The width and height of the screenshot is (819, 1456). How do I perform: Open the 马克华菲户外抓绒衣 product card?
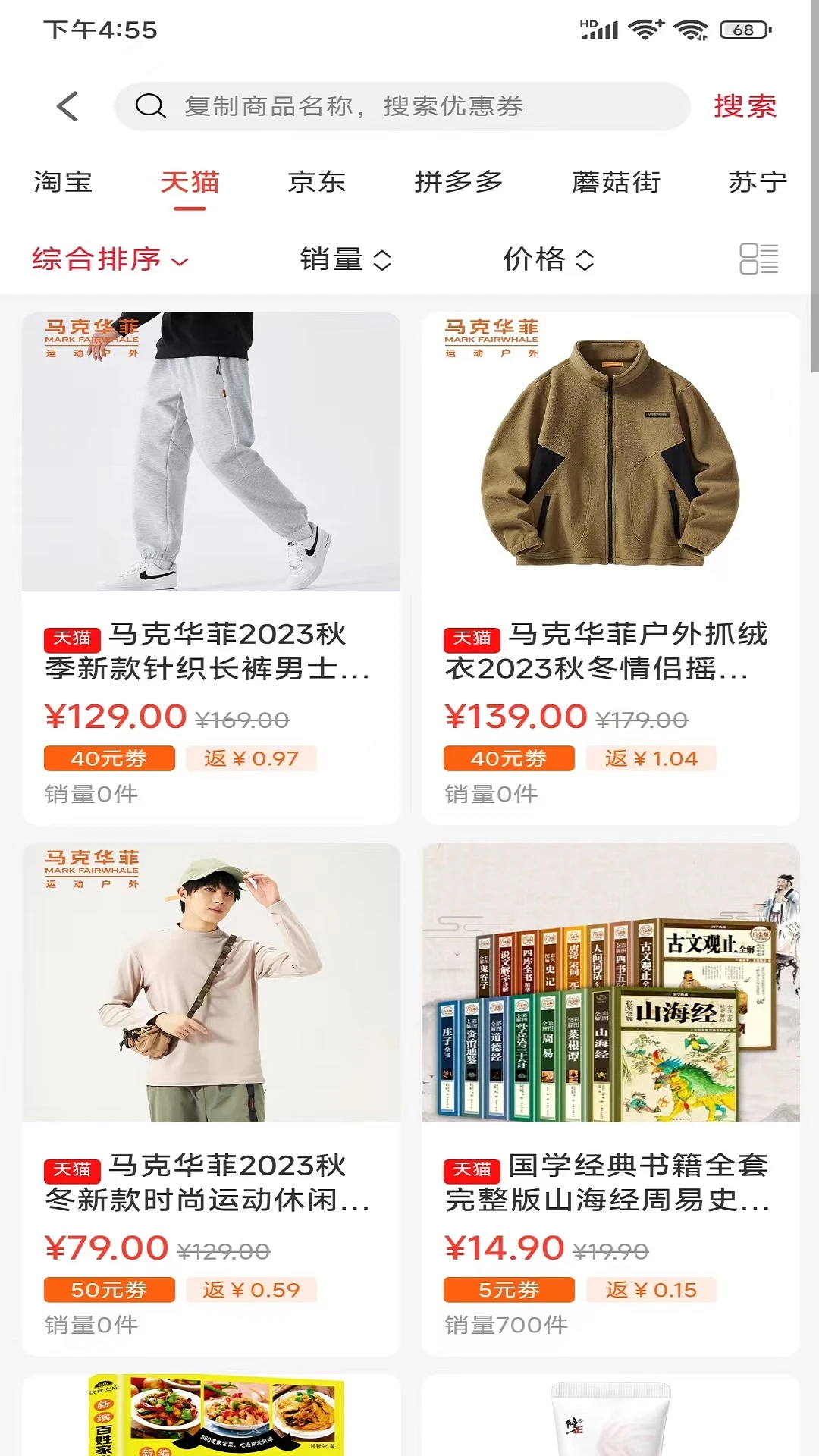click(x=610, y=567)
